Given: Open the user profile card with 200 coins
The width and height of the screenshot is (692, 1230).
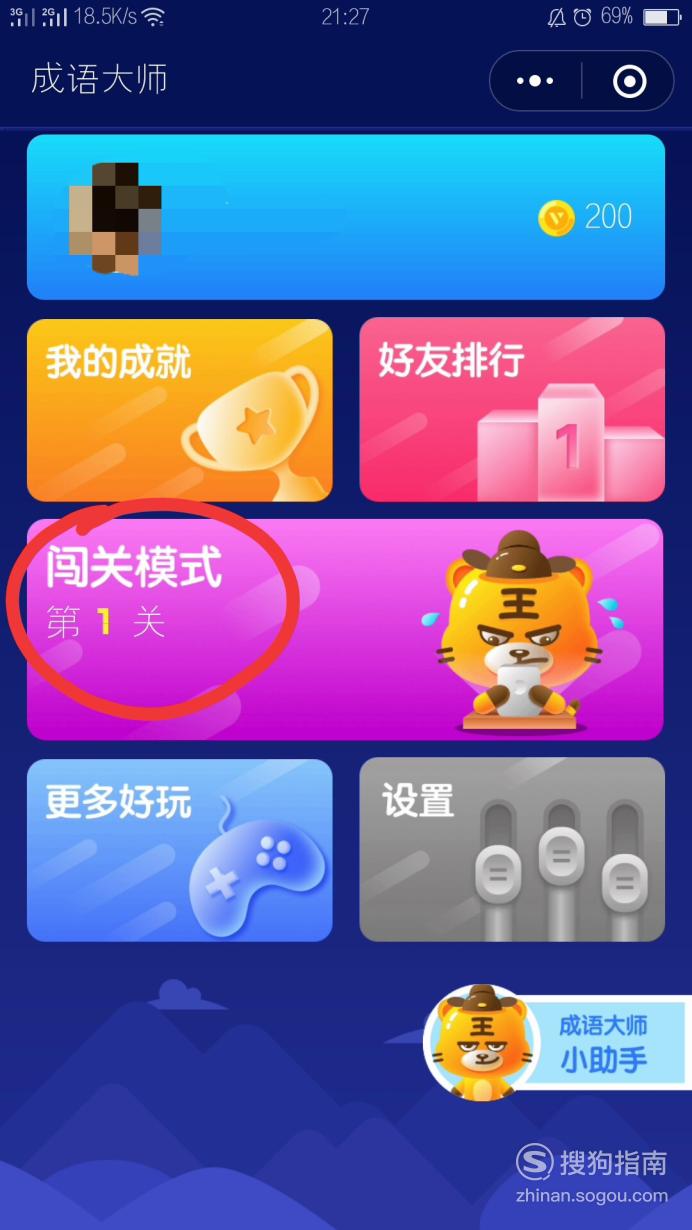Looking at the screenshot, I should tap(346, 217).
